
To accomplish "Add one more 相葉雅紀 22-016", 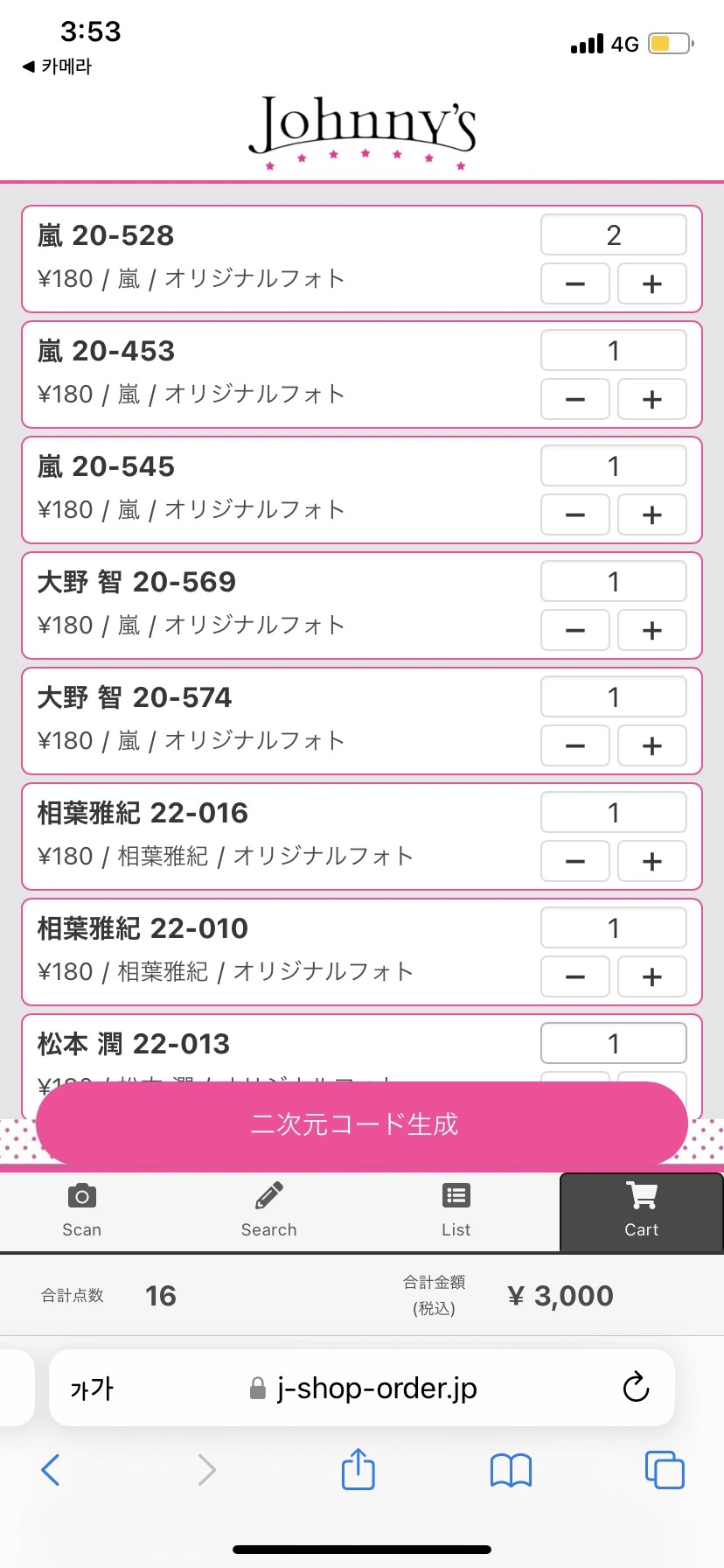I will click(651, 861).
